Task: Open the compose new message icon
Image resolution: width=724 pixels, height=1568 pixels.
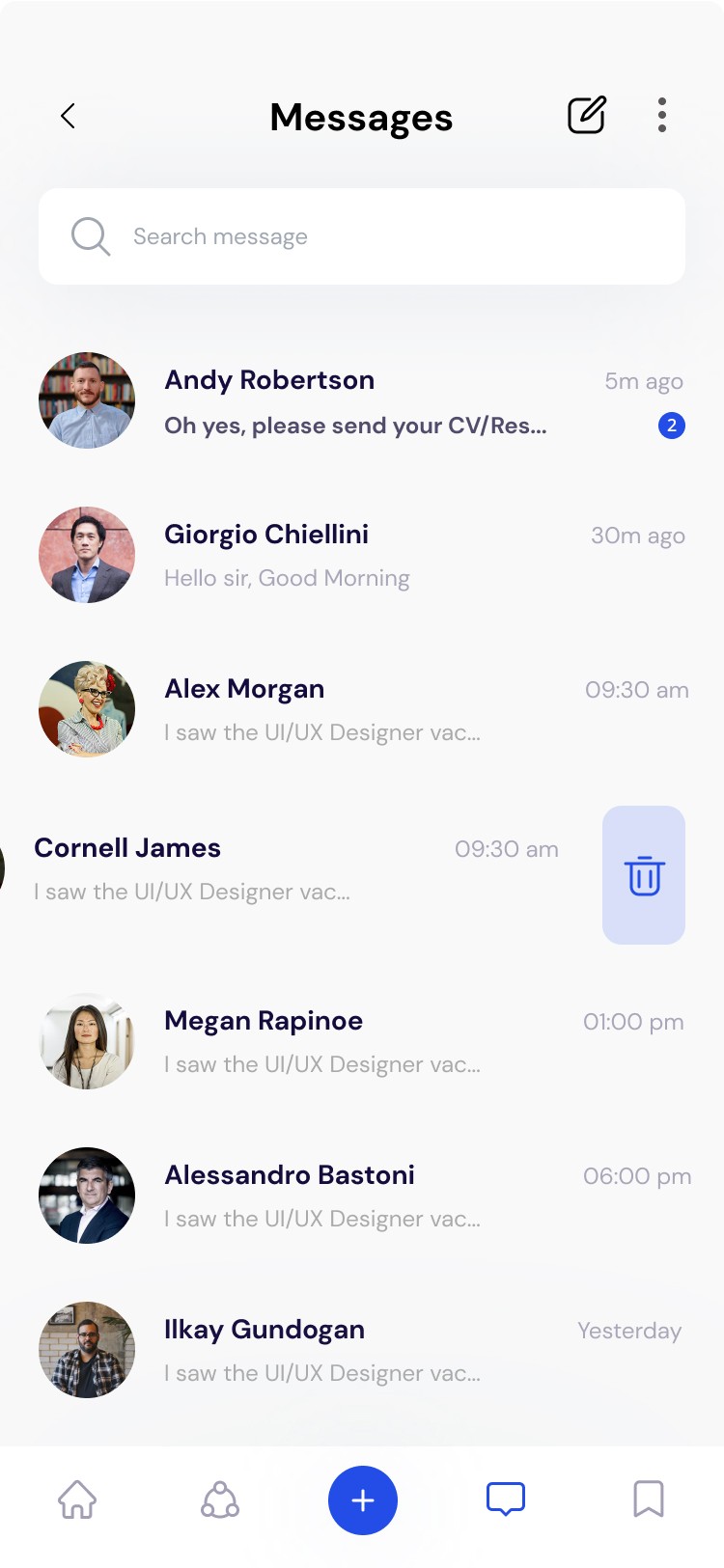Action: (585, 115)
